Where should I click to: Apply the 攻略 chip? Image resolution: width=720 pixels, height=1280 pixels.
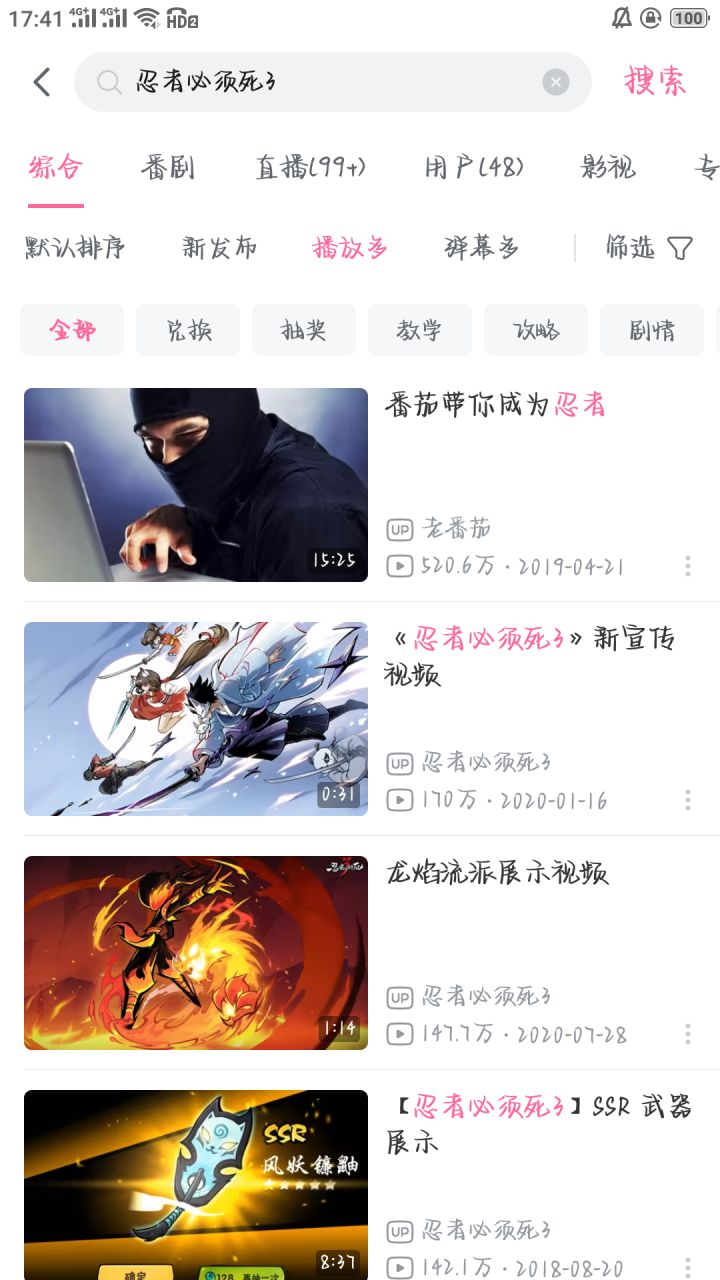pos(536,330)
